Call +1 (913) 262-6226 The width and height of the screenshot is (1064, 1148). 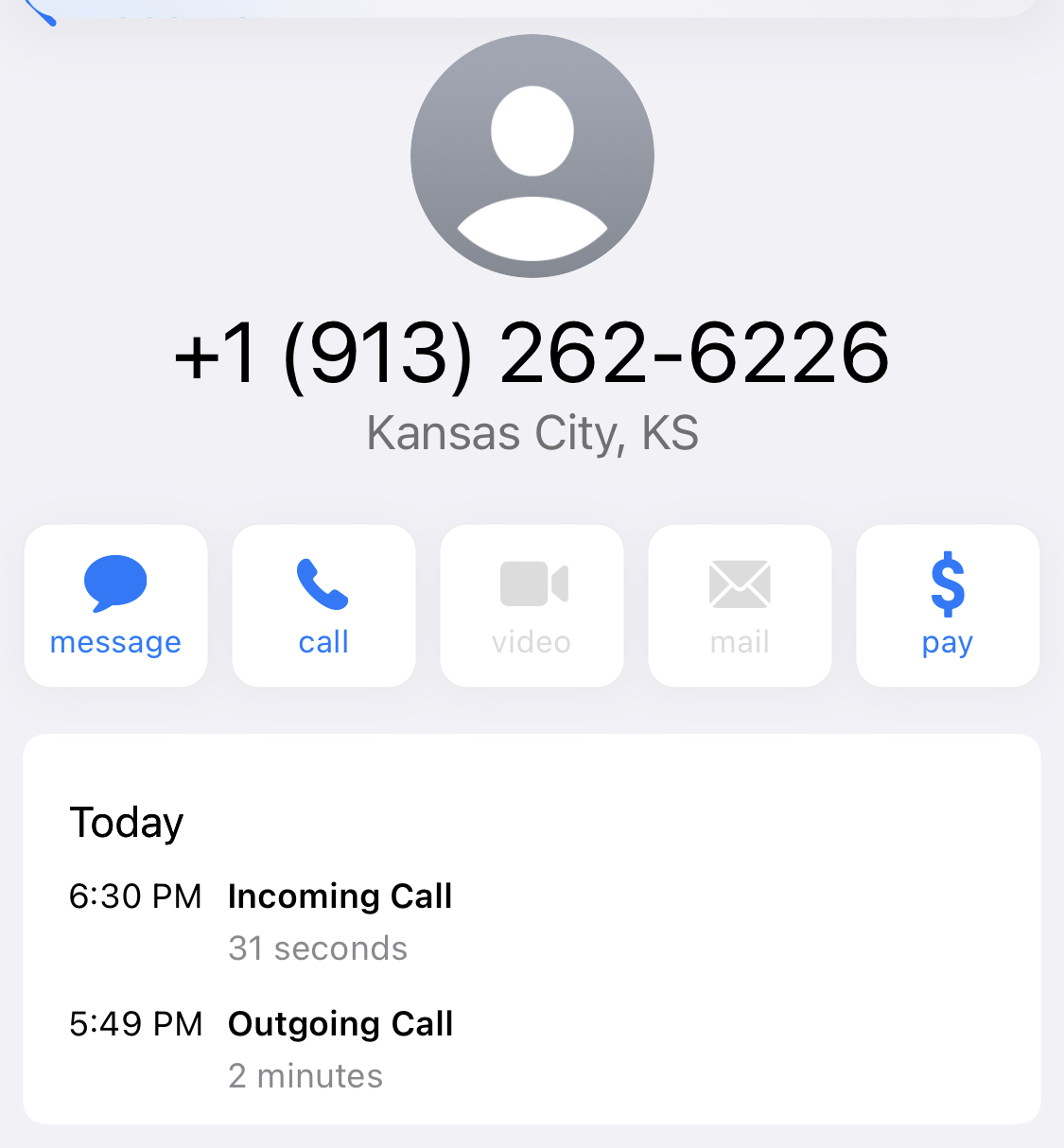[x=323, y=605]
